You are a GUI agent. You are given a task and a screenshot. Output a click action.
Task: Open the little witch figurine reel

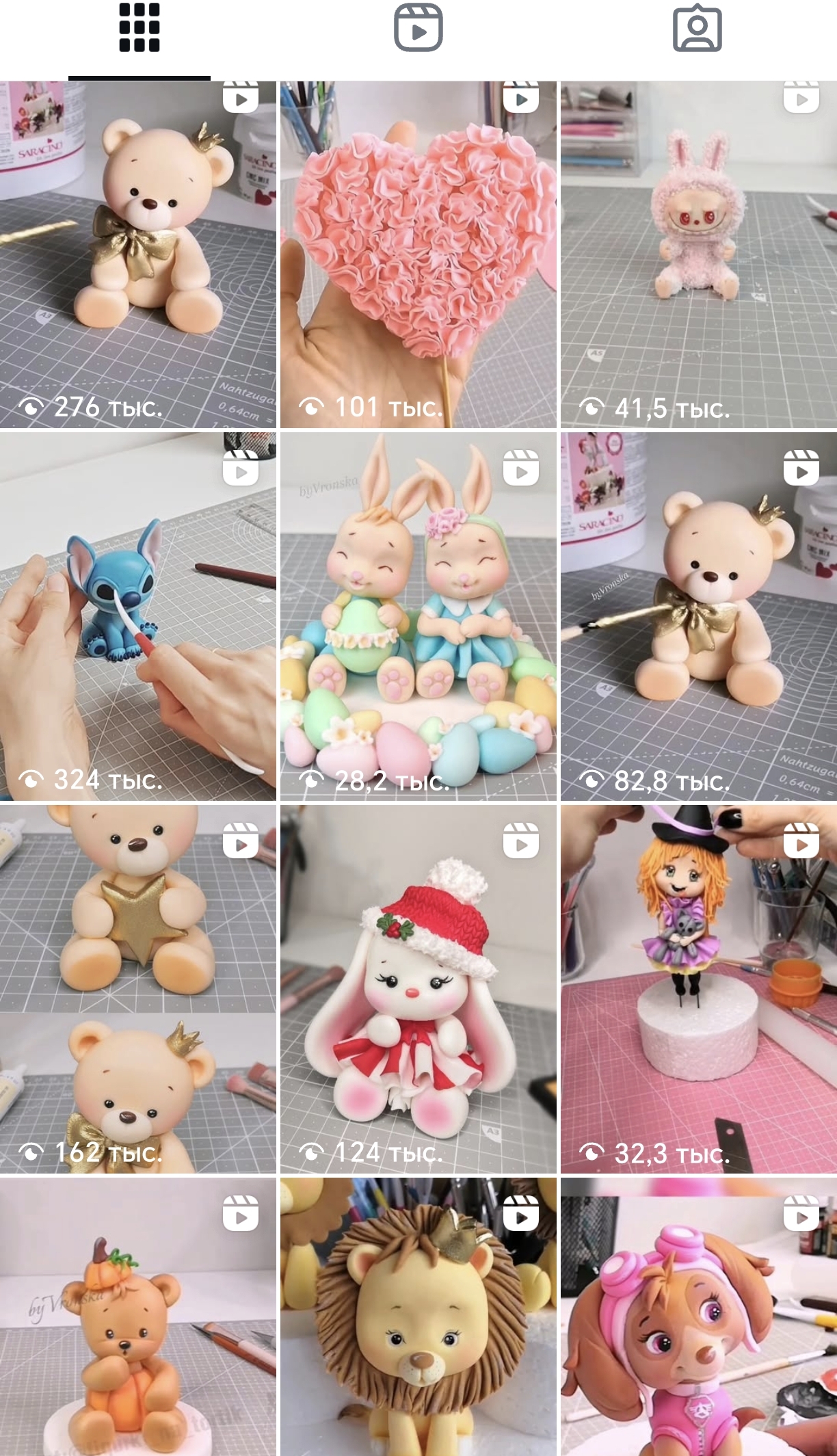[698, 988]
